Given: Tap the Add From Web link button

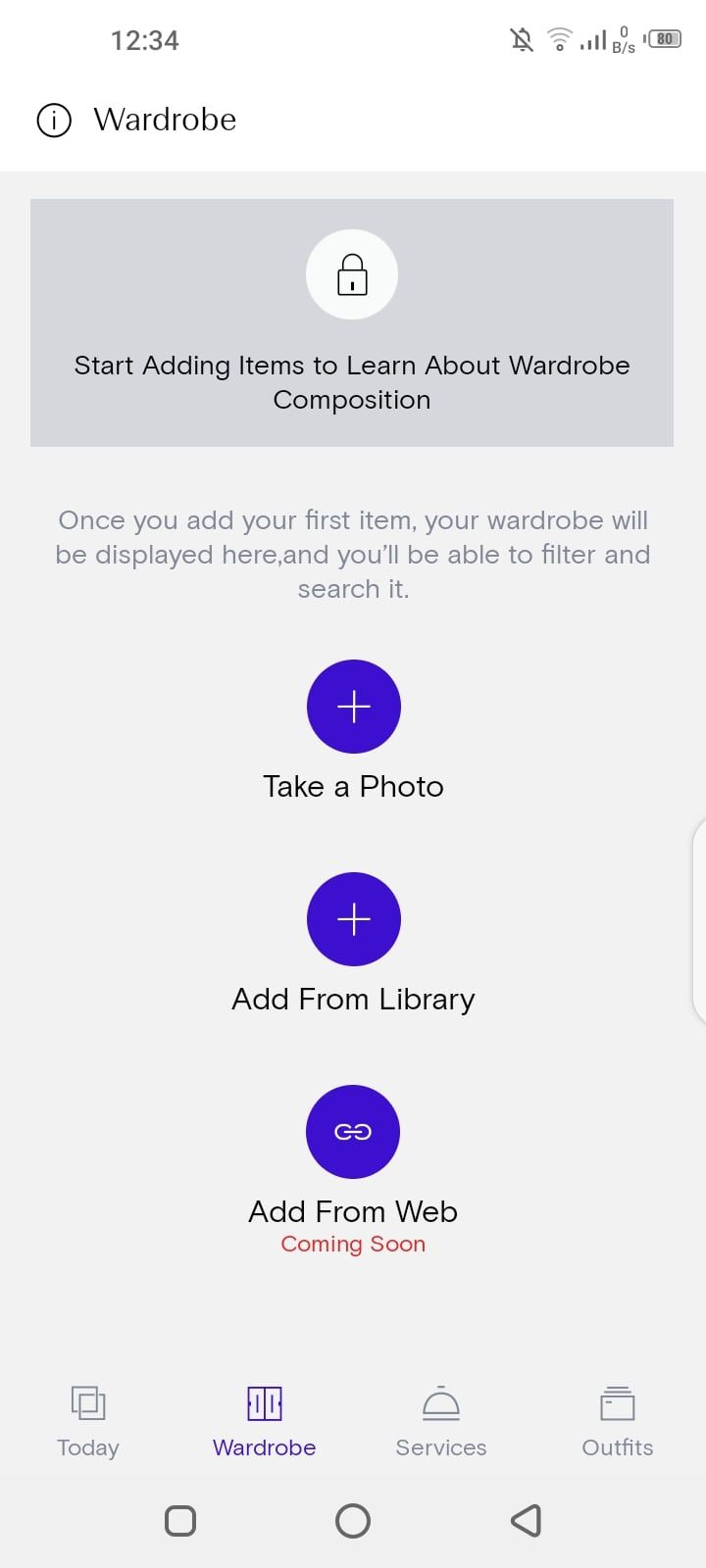Looking at the screenshot, I should [x=353, y=1132].
